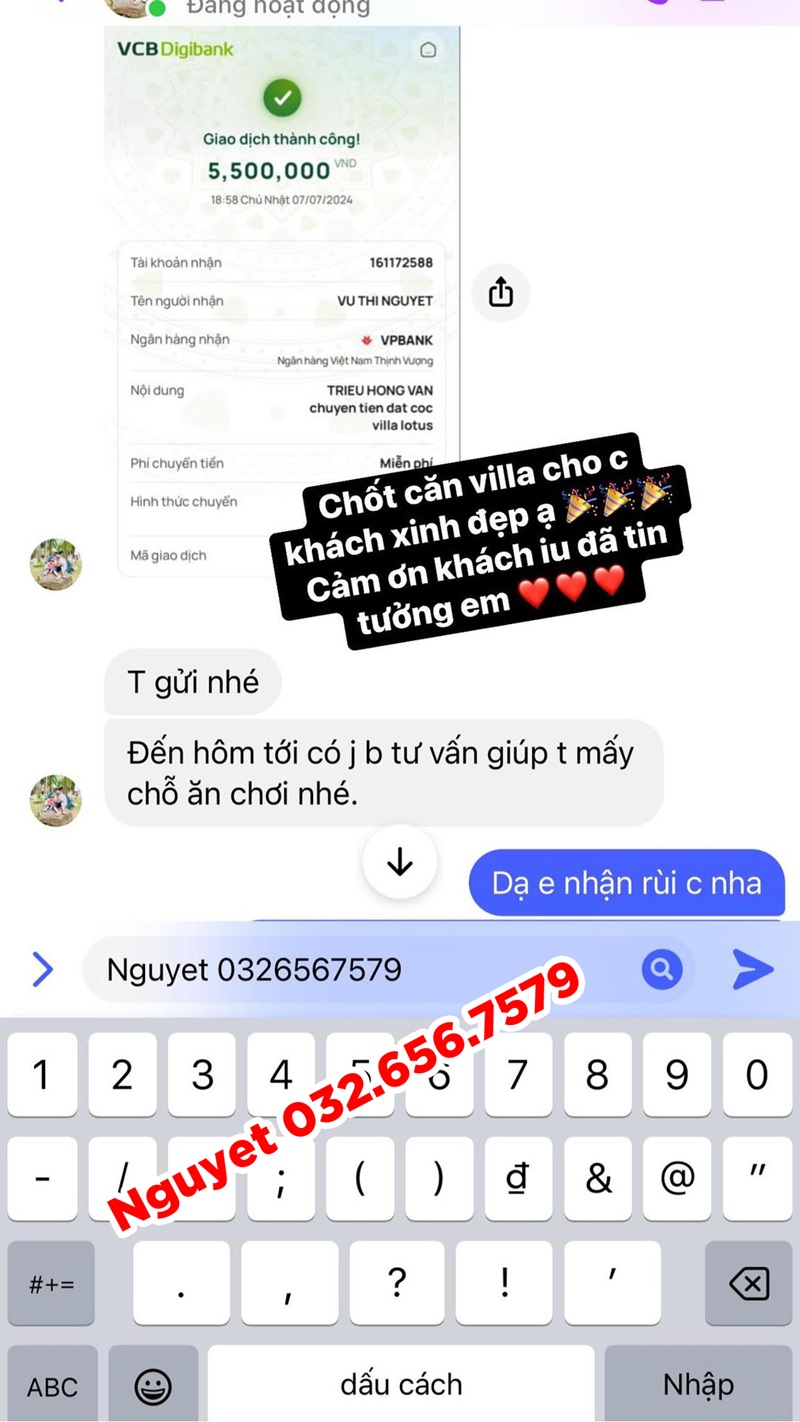Tap the Nhập return key
The height and width of the screenshot is (1422, 800).
coord(698,1384)
